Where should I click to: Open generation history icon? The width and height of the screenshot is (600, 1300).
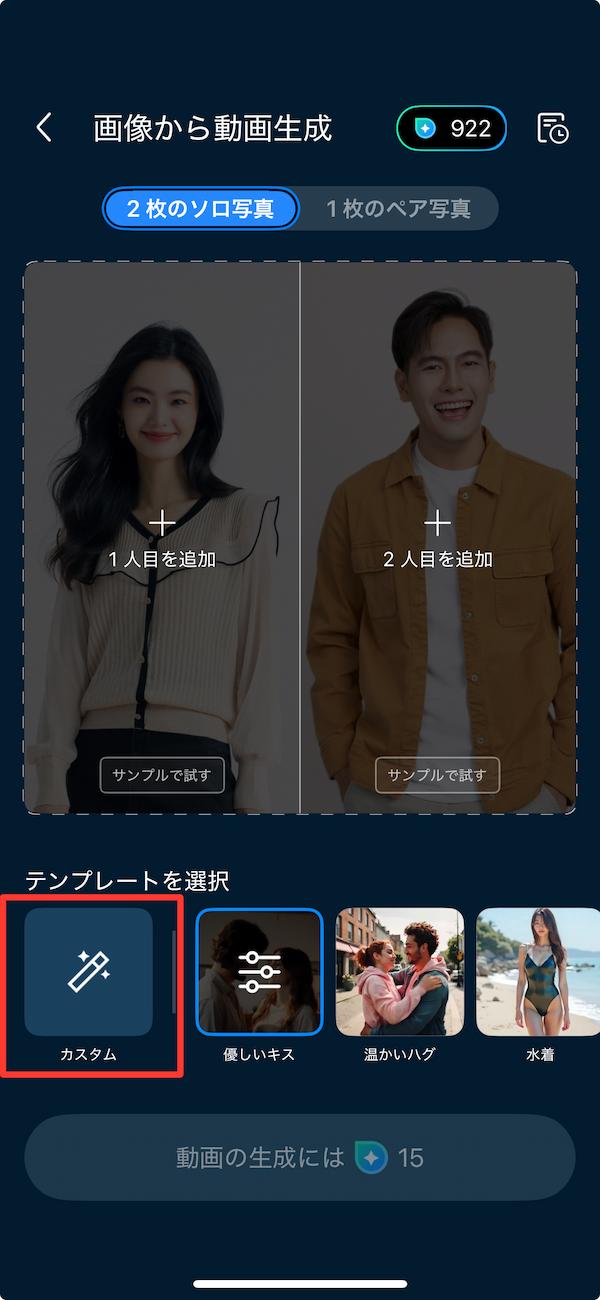click(552, 128)
